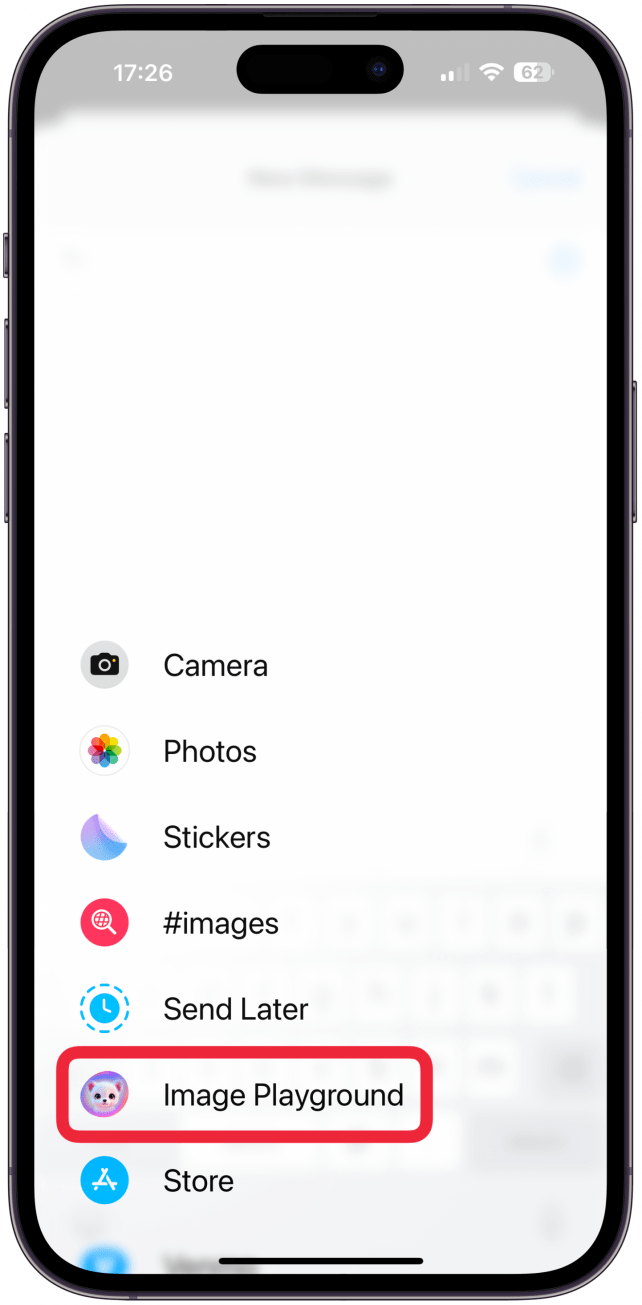The height and width of the screenshot is (1305, 642).
Task: Open the iMessage app Store
Action: (x=198, y=1181)
